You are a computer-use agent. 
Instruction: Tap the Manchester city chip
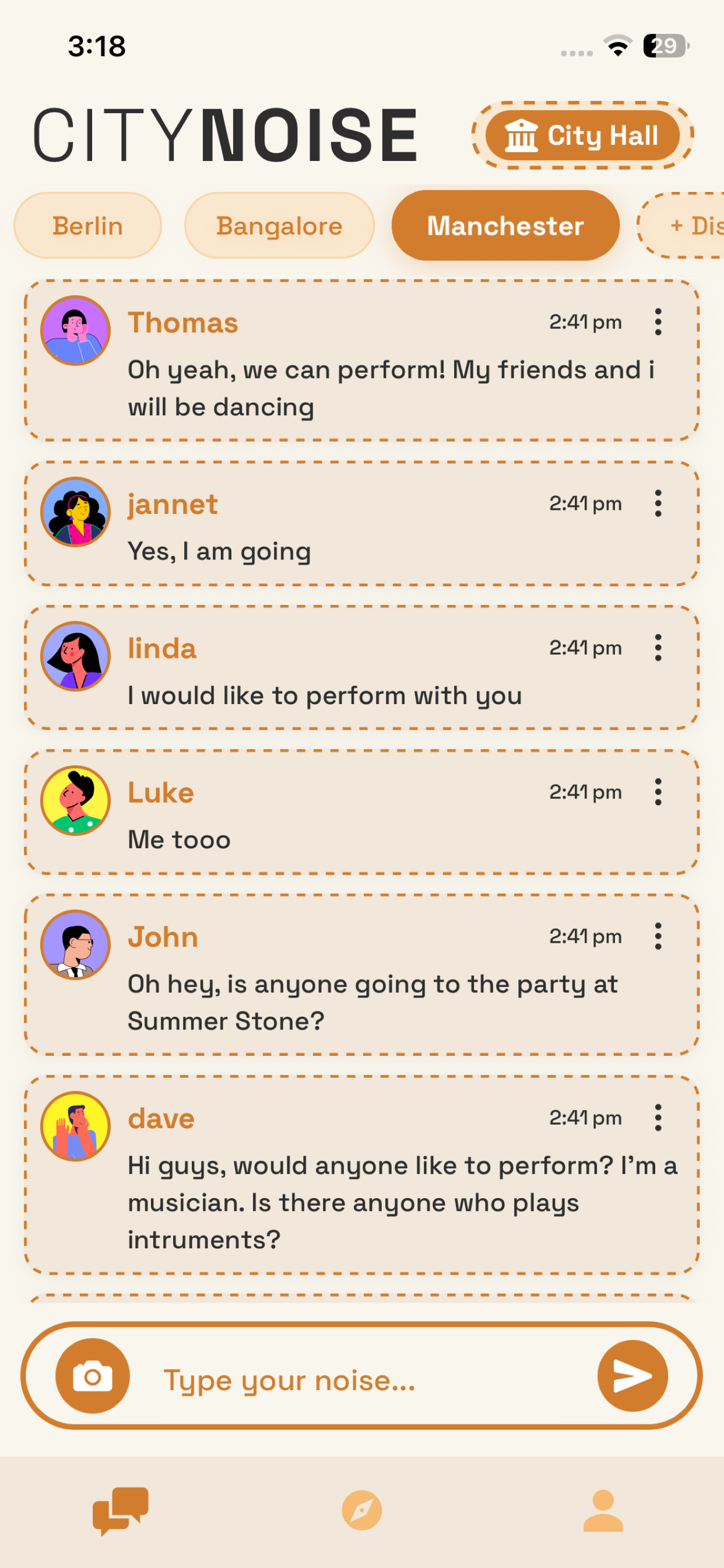coord(505,226)
